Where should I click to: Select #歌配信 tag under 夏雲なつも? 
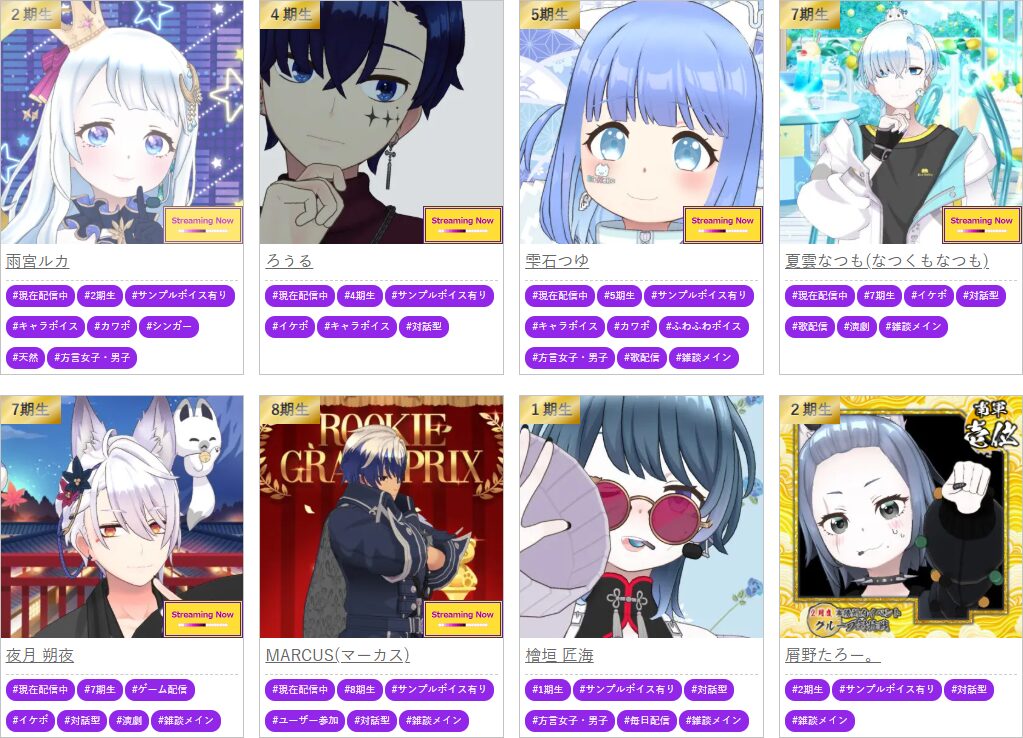click(809, 326)
